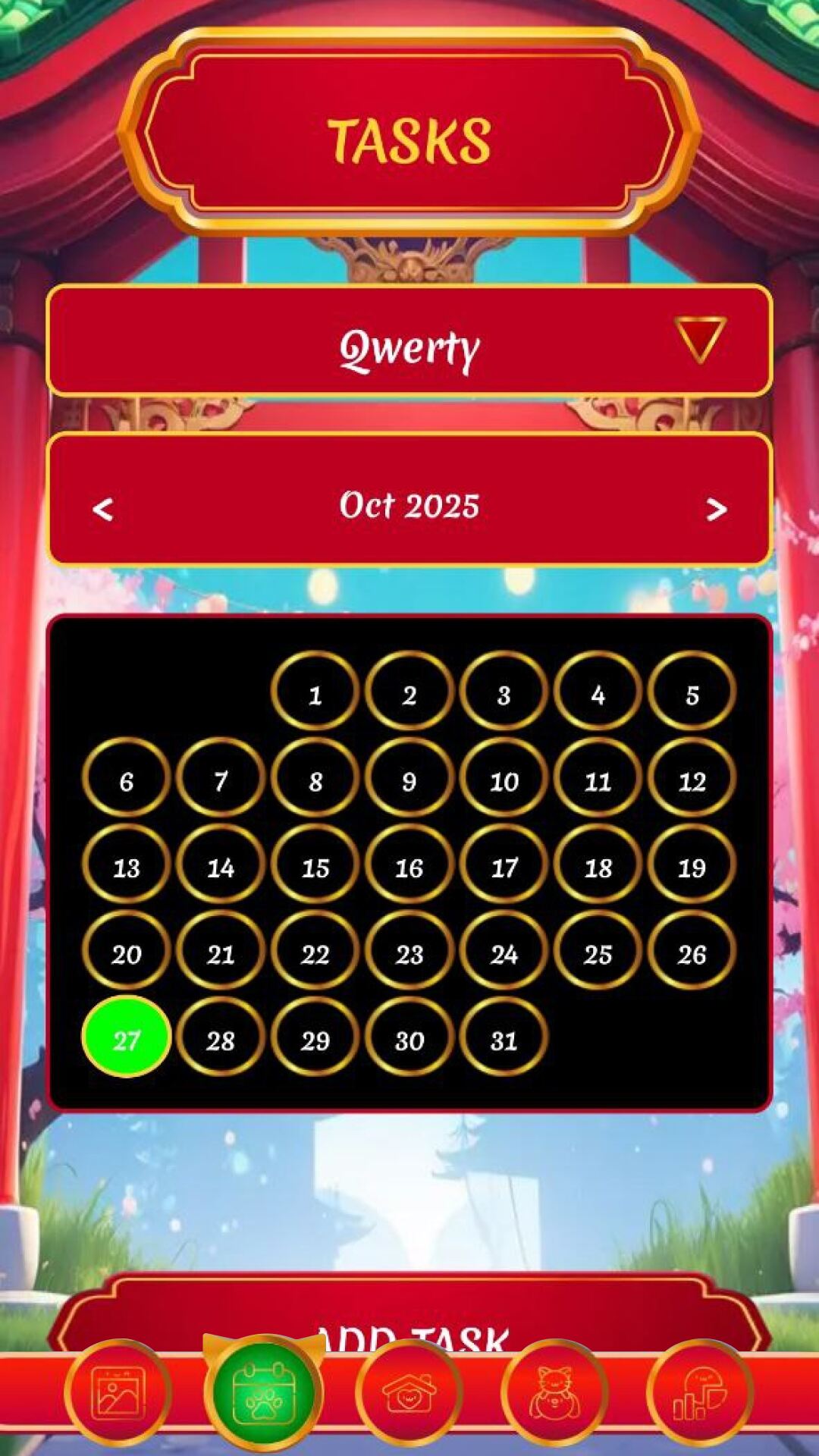Select day 31 on the calendar
Screen dimensions: 819x1456
tap(504, 1037)
